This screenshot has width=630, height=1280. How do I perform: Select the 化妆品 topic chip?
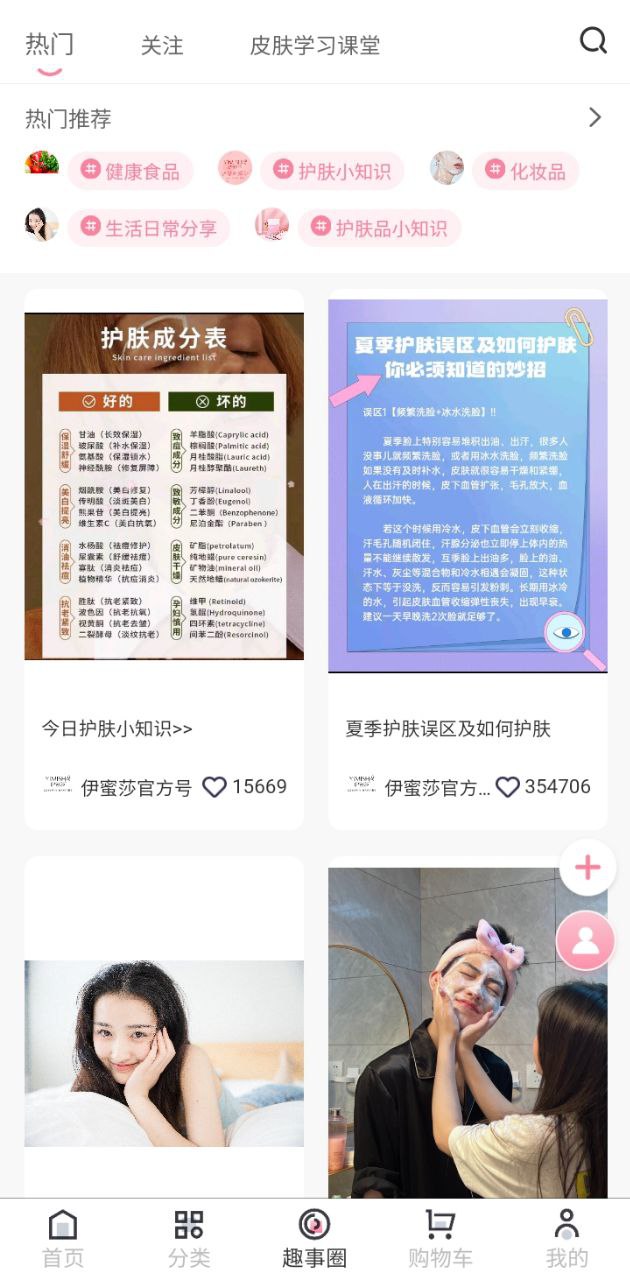pos(525,171)
